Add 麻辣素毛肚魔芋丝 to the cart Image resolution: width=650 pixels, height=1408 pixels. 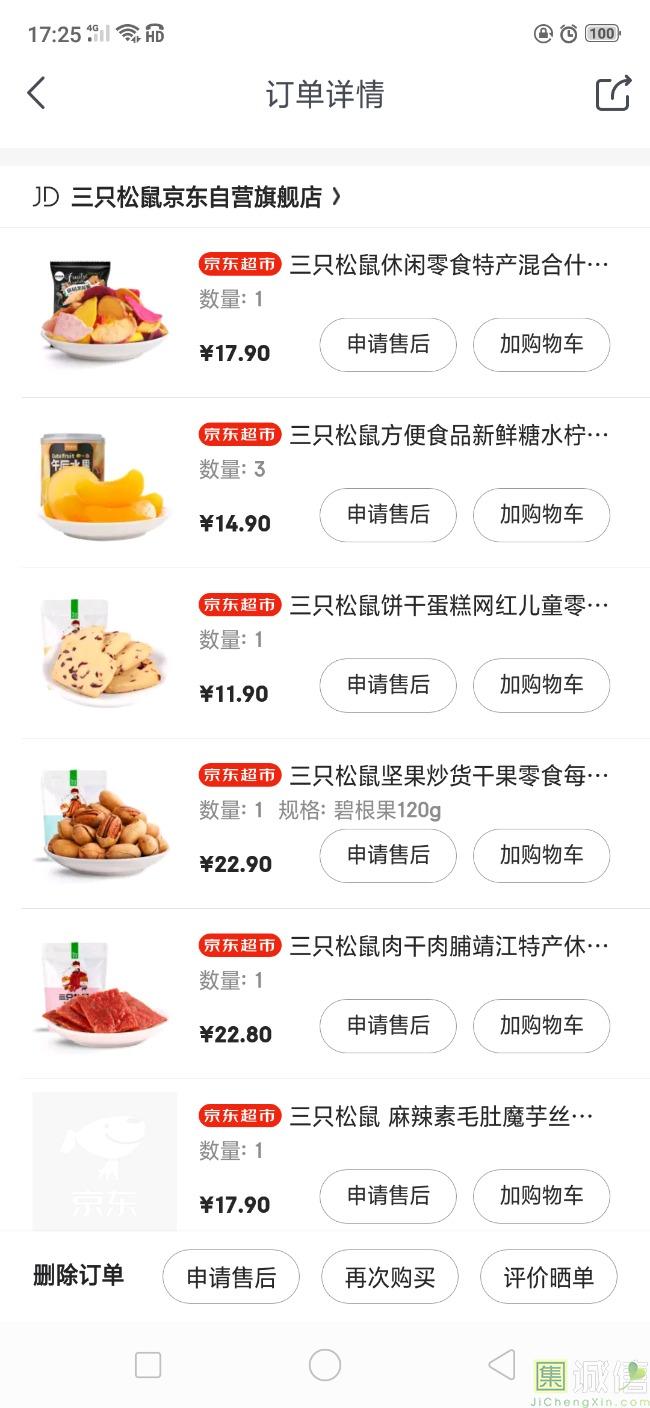click(541, 1195)
